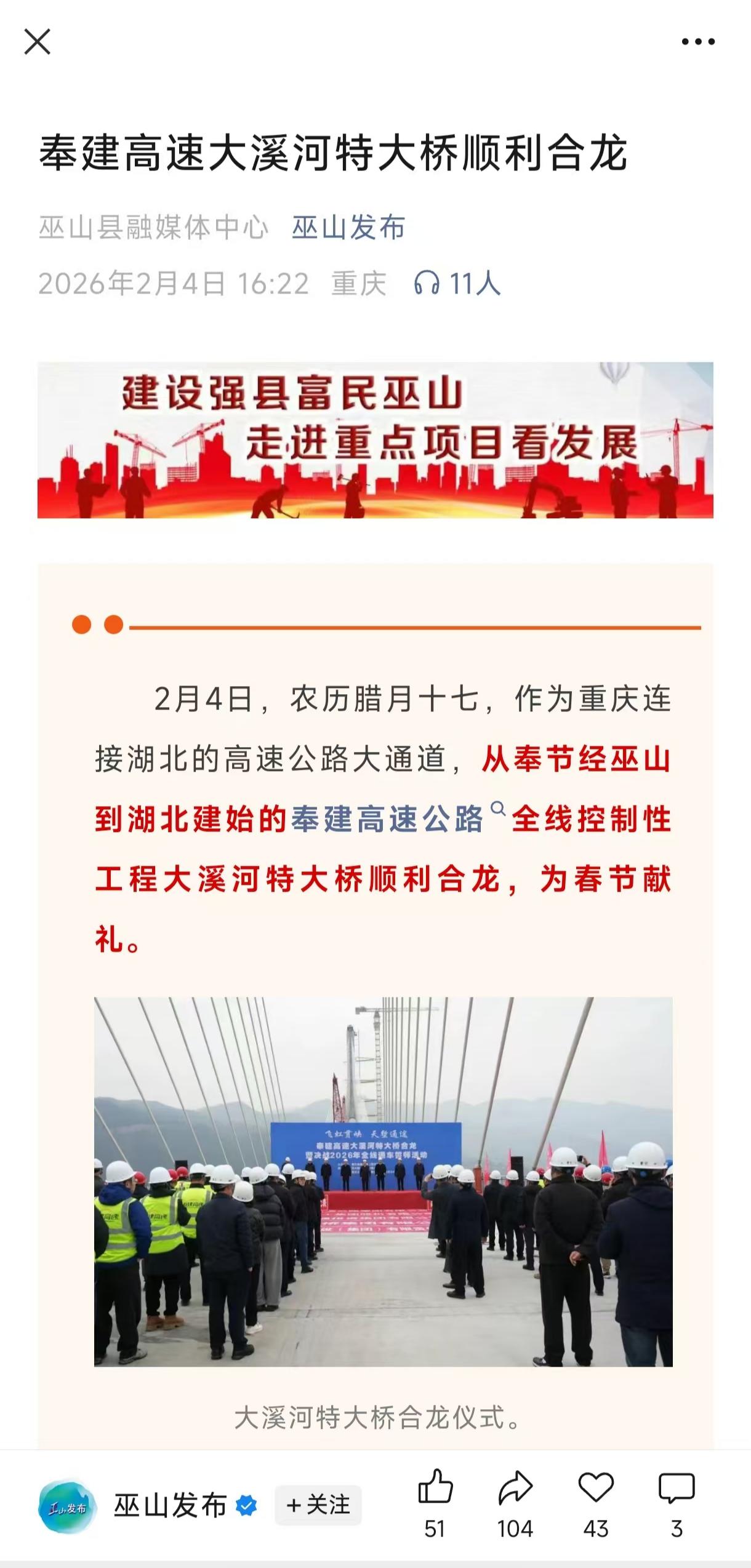751x1568 pixels.
Task: Give the article a thumbs-up
Action: [435, 1489]
